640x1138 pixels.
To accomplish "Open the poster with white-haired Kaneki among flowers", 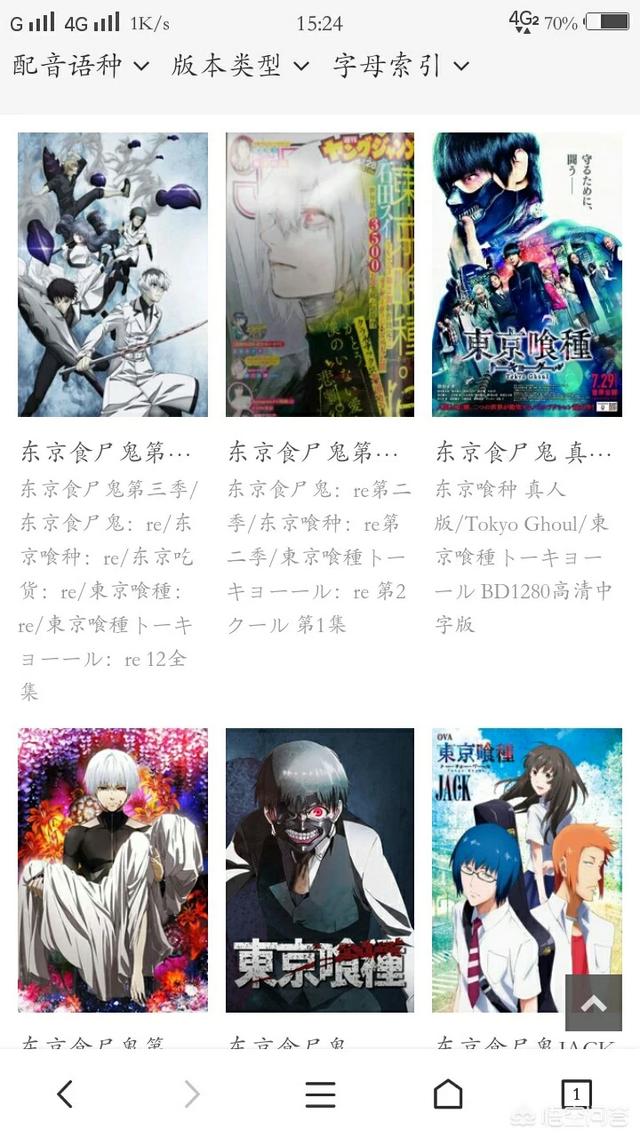I will [112, 870].
